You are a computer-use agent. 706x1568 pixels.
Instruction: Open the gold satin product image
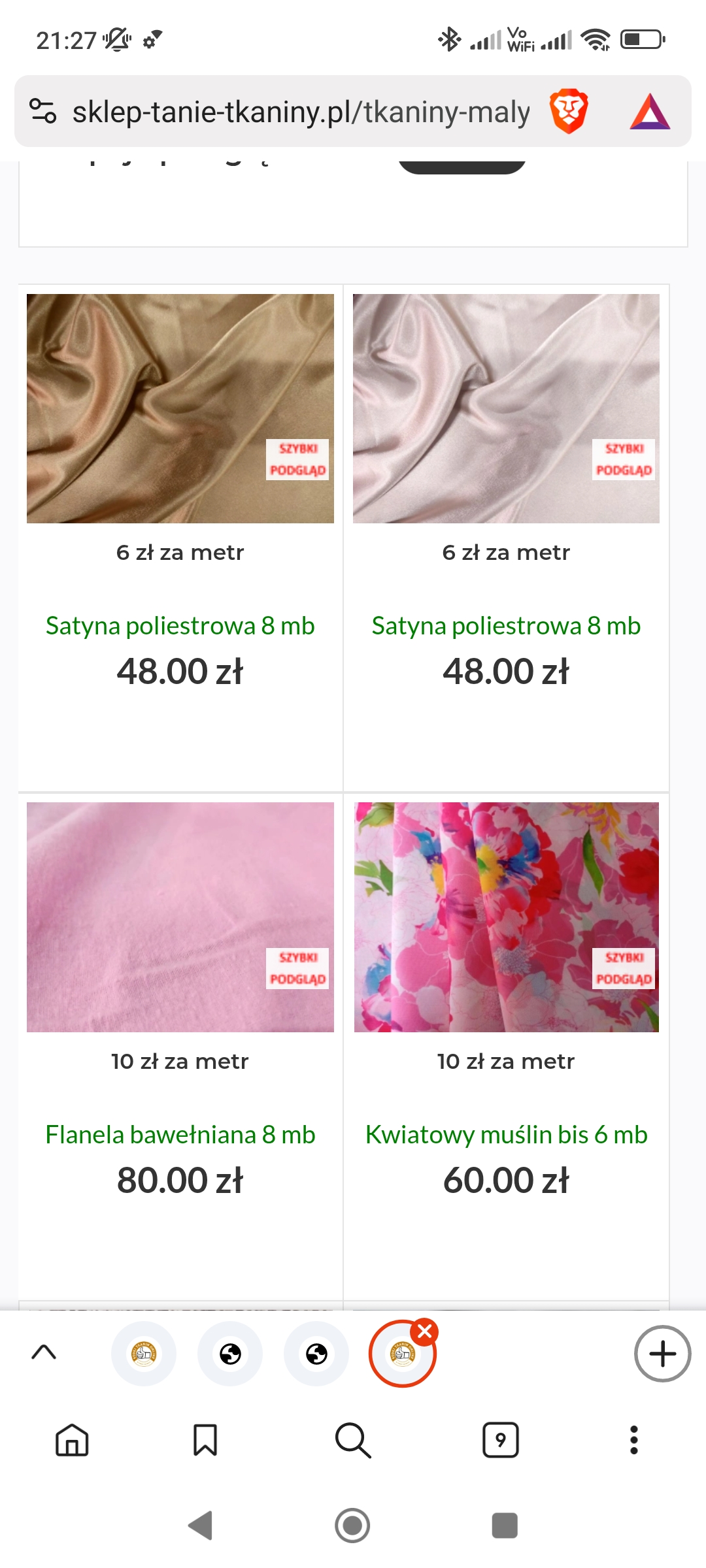(180, 408)
